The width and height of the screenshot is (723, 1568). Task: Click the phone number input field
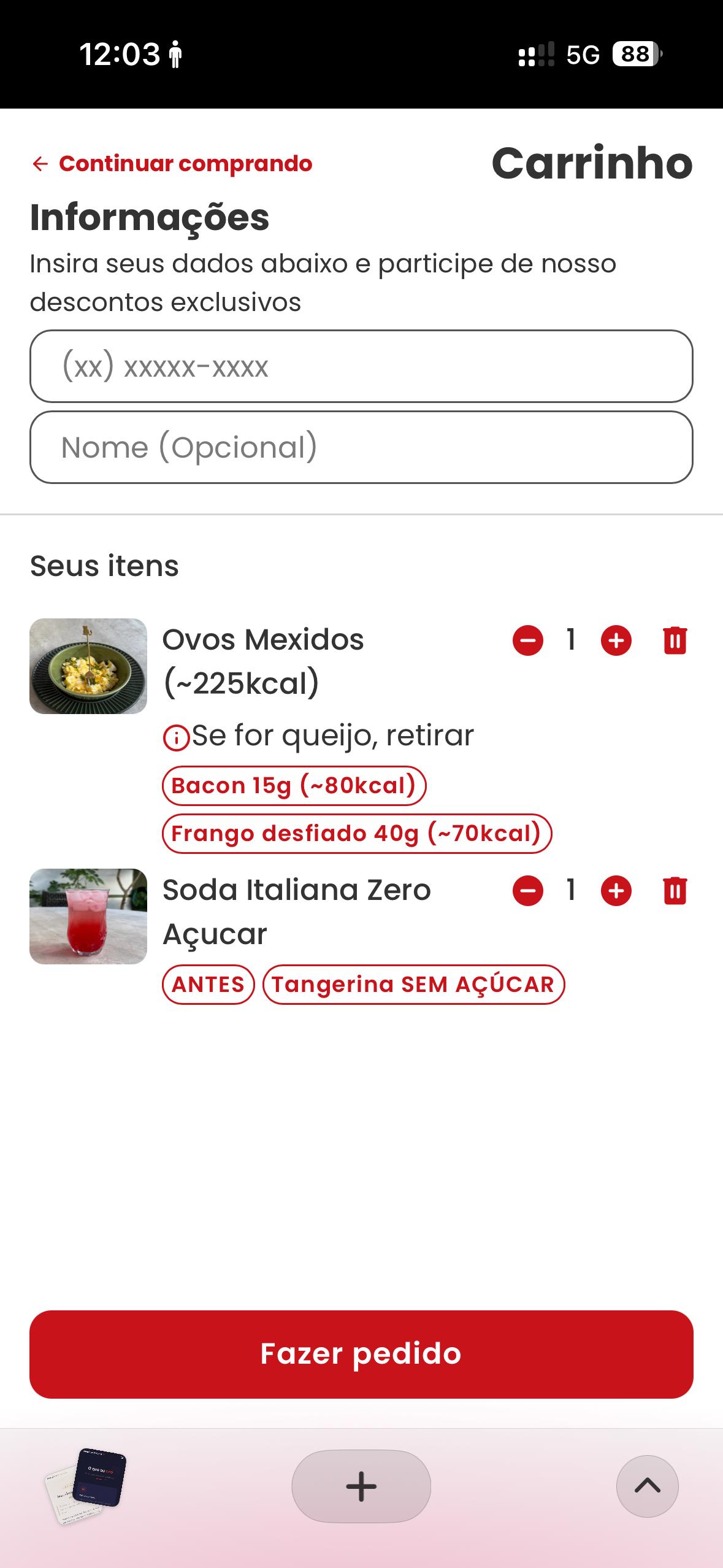(x=361, y=367)
